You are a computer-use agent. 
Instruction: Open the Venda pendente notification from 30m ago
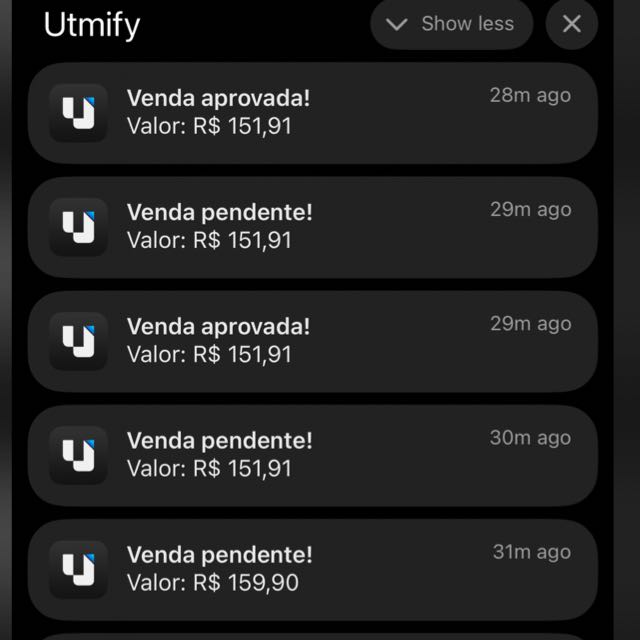[312, 455]
